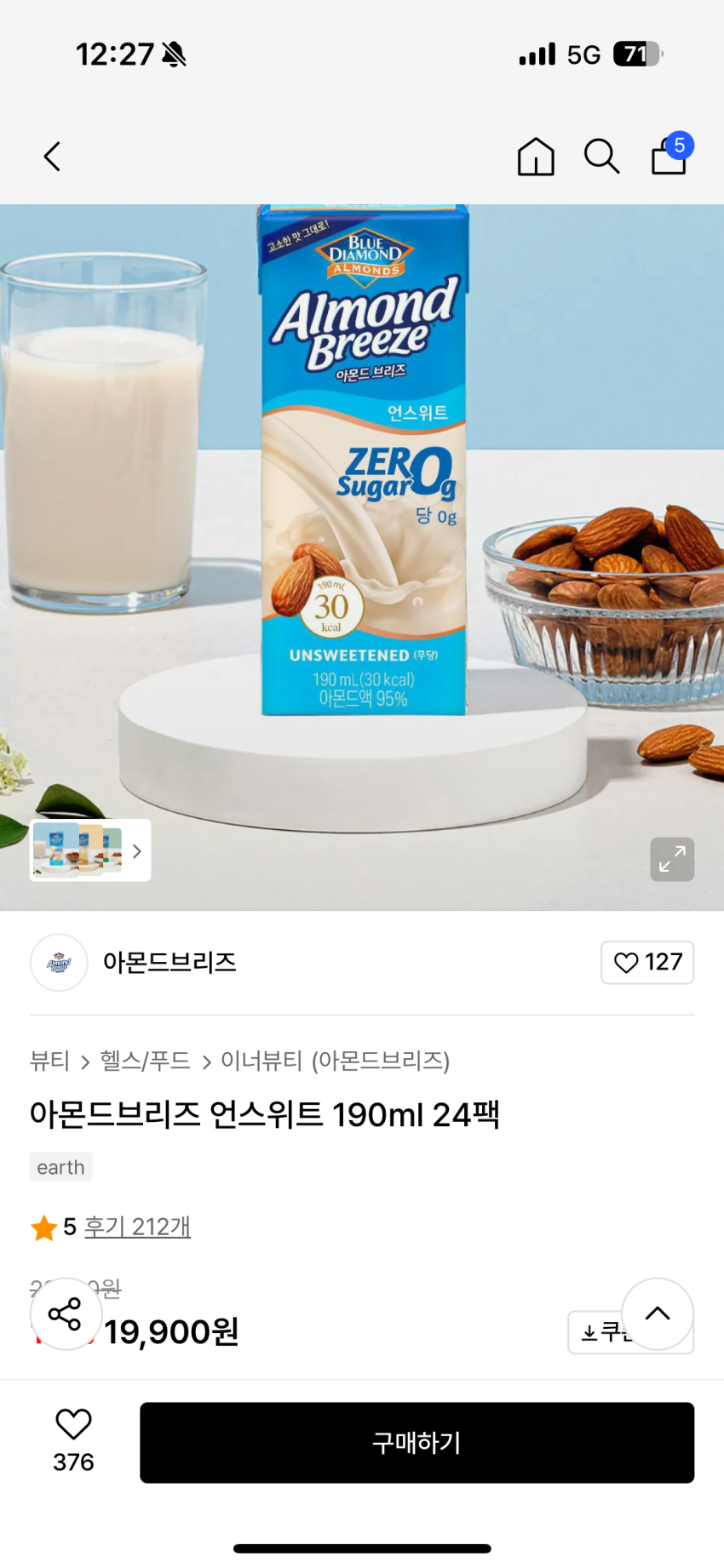Open 이너뷰티 (아몬드브리즈) breadcrumb category
Viewport: 724px width, 1568px height.
[x=335, y=1061]
